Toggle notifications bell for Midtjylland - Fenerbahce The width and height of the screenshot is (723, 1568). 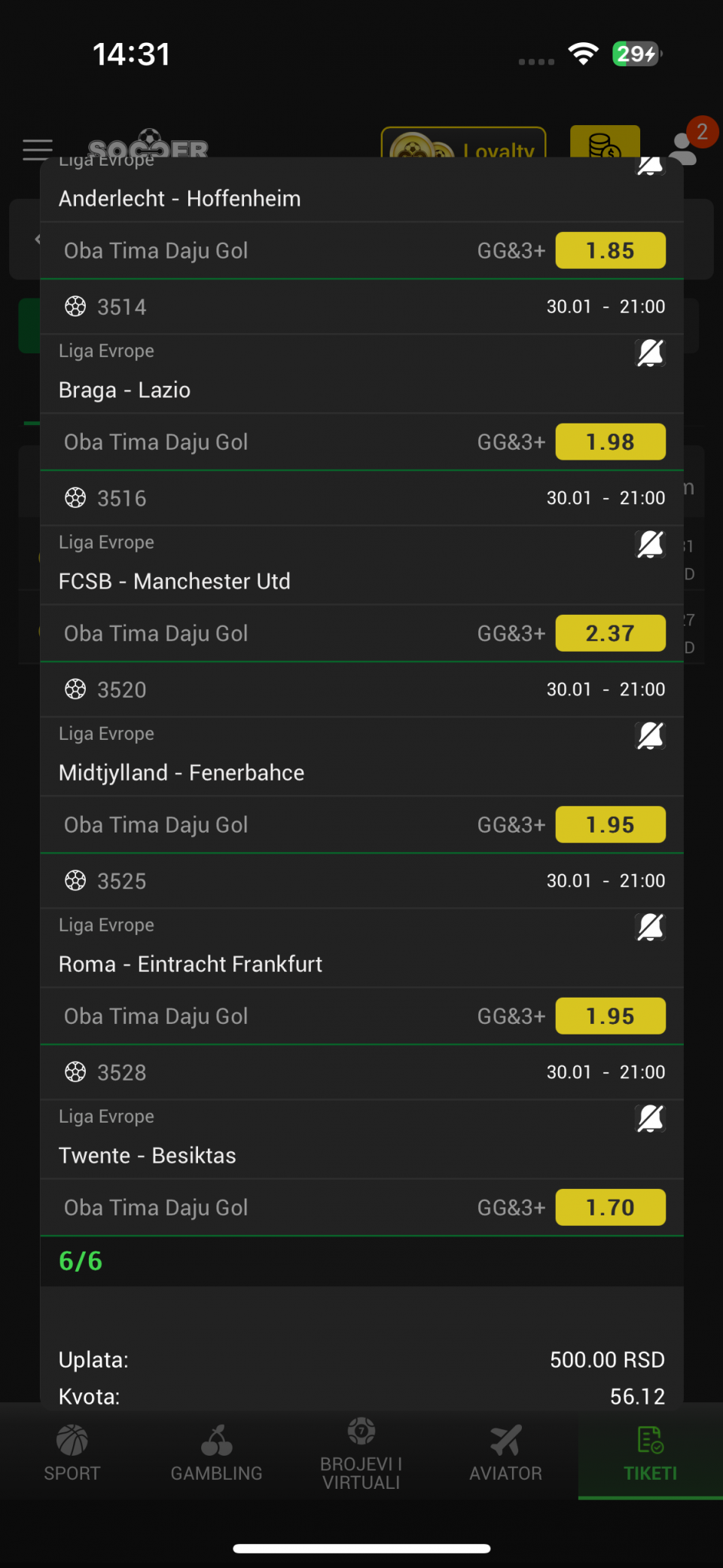(x=650, y=735)
